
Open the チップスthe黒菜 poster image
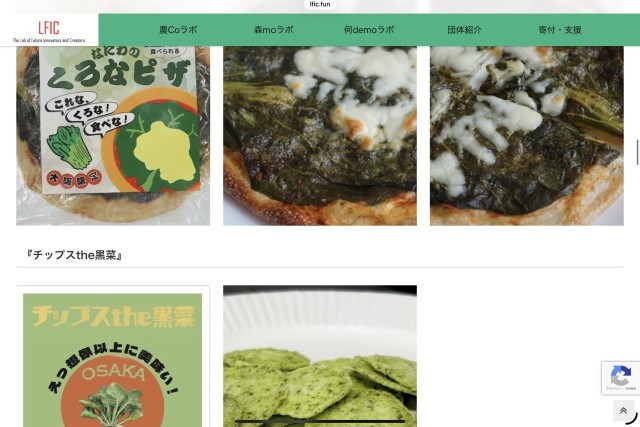pyautogui.click(x=113, y=360)
